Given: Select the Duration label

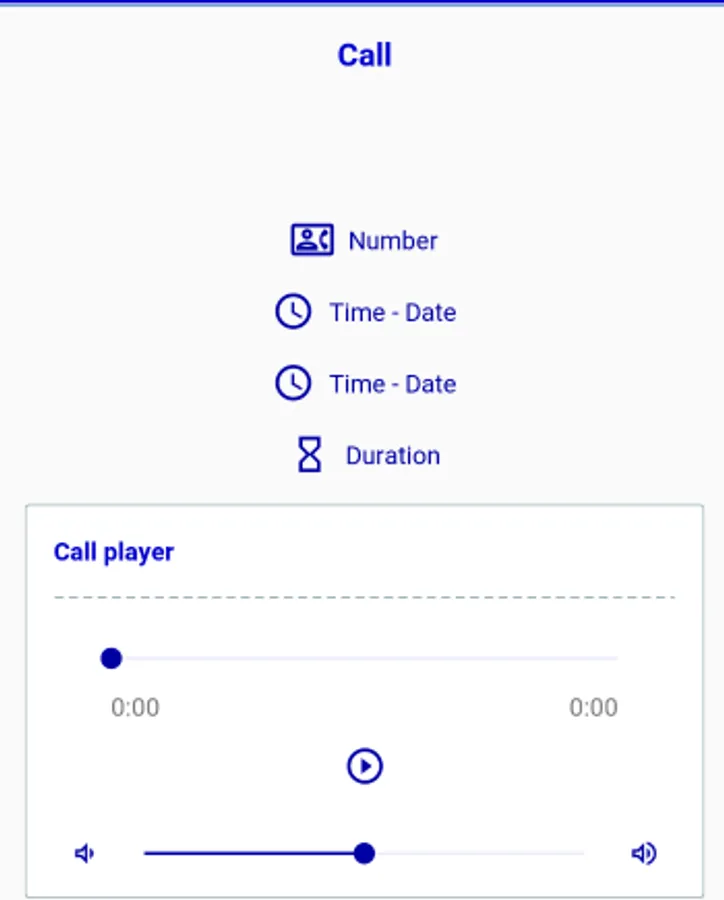Looking at the screenshot, I should tap(392, 455).
